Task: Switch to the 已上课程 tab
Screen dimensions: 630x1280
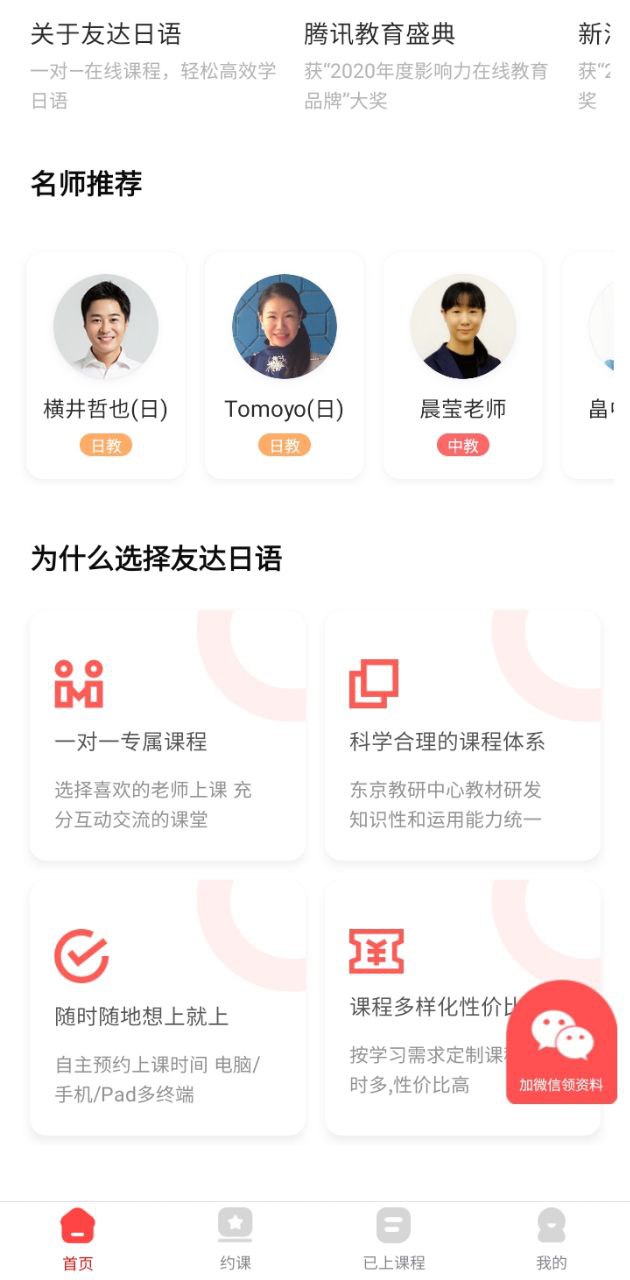Action: point(393,1240)
